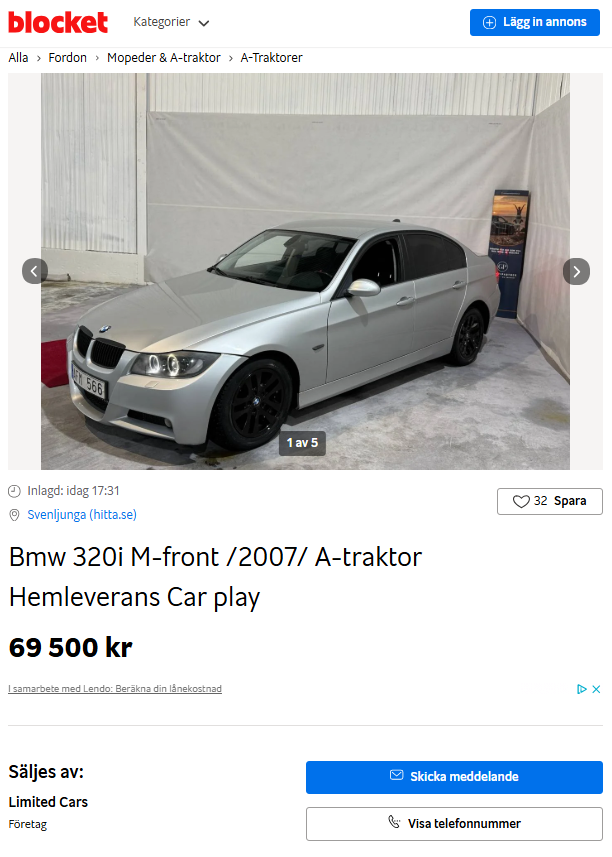Reveal seller number with Visa telefonnummer
Screen dimensions: 612x857
tap(454, 824)
